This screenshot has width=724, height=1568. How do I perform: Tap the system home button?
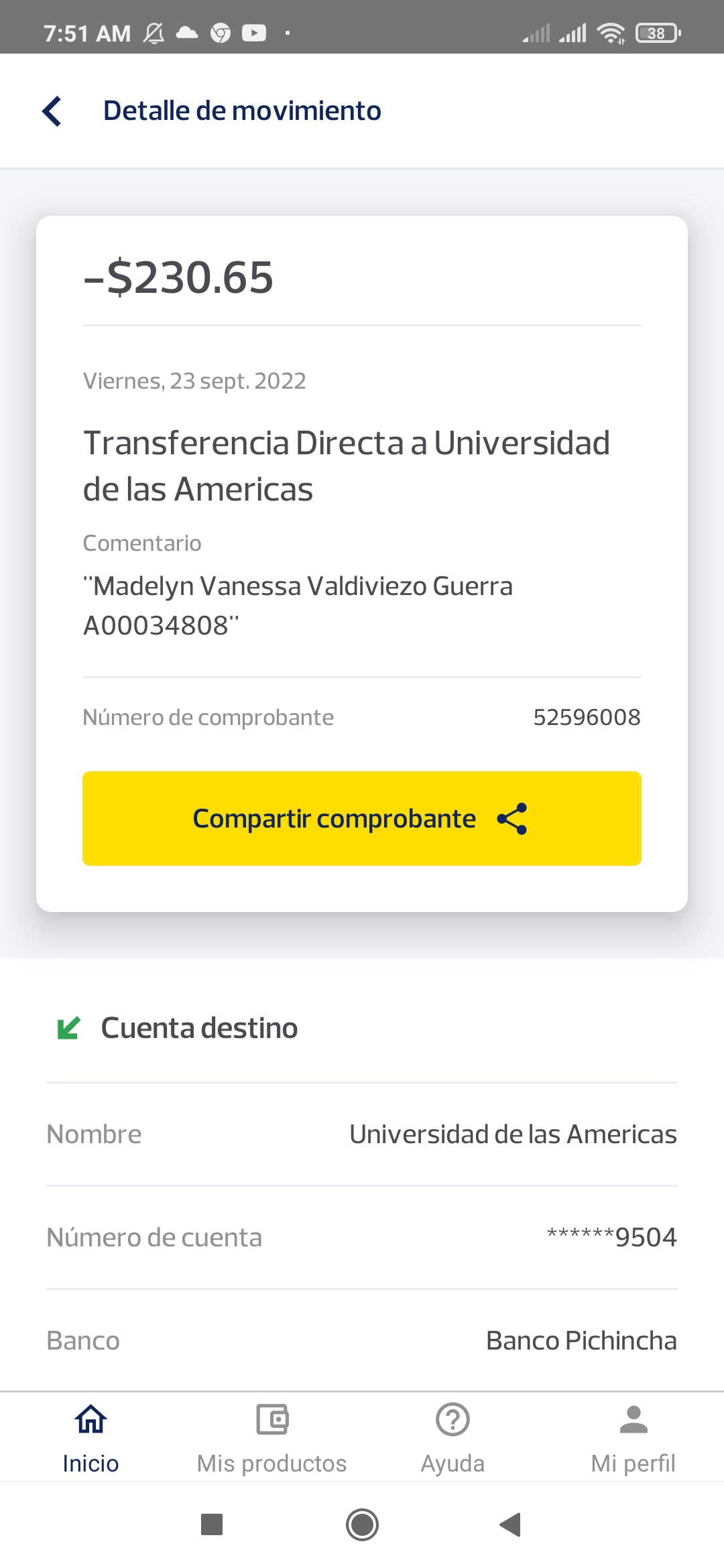362,1525
